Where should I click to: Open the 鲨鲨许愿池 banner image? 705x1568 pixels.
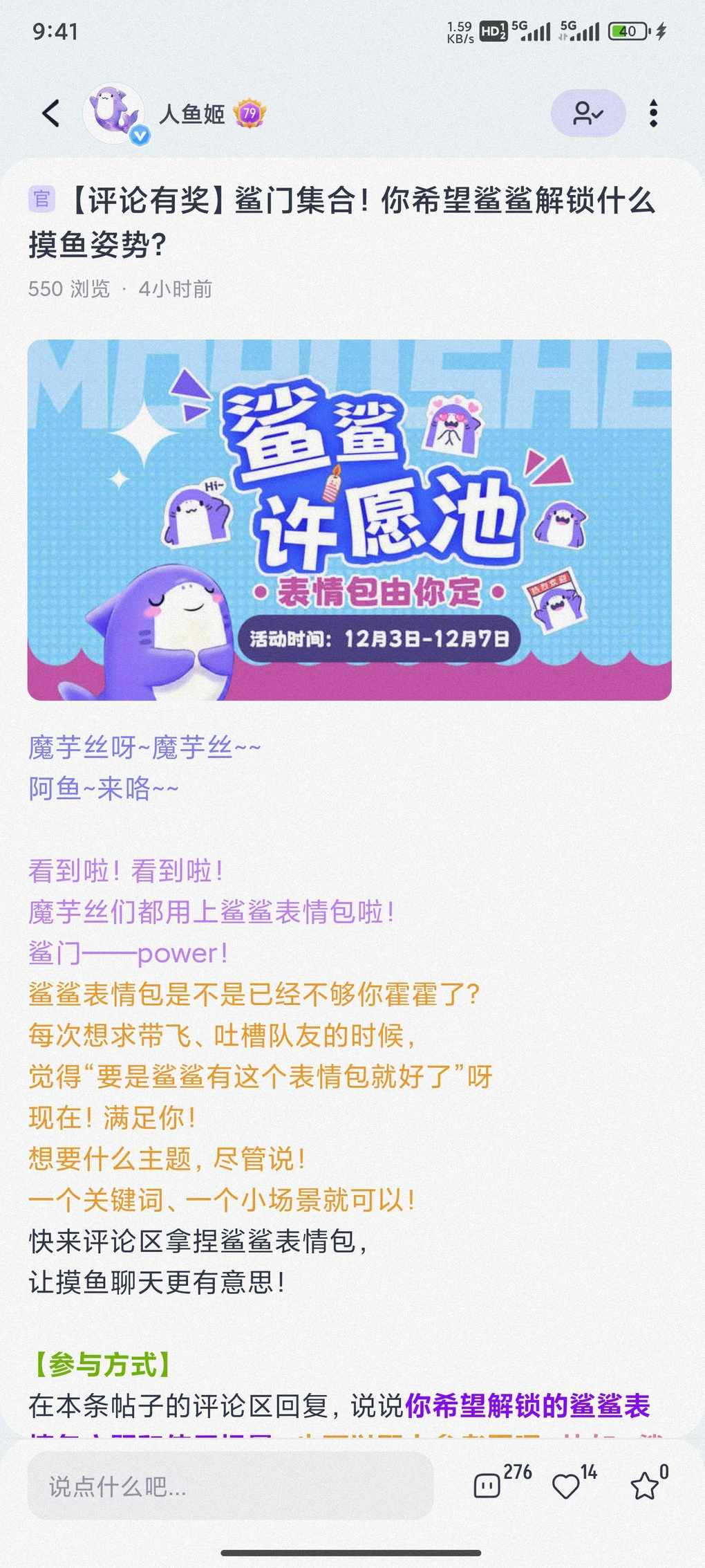tap(349, 519)
